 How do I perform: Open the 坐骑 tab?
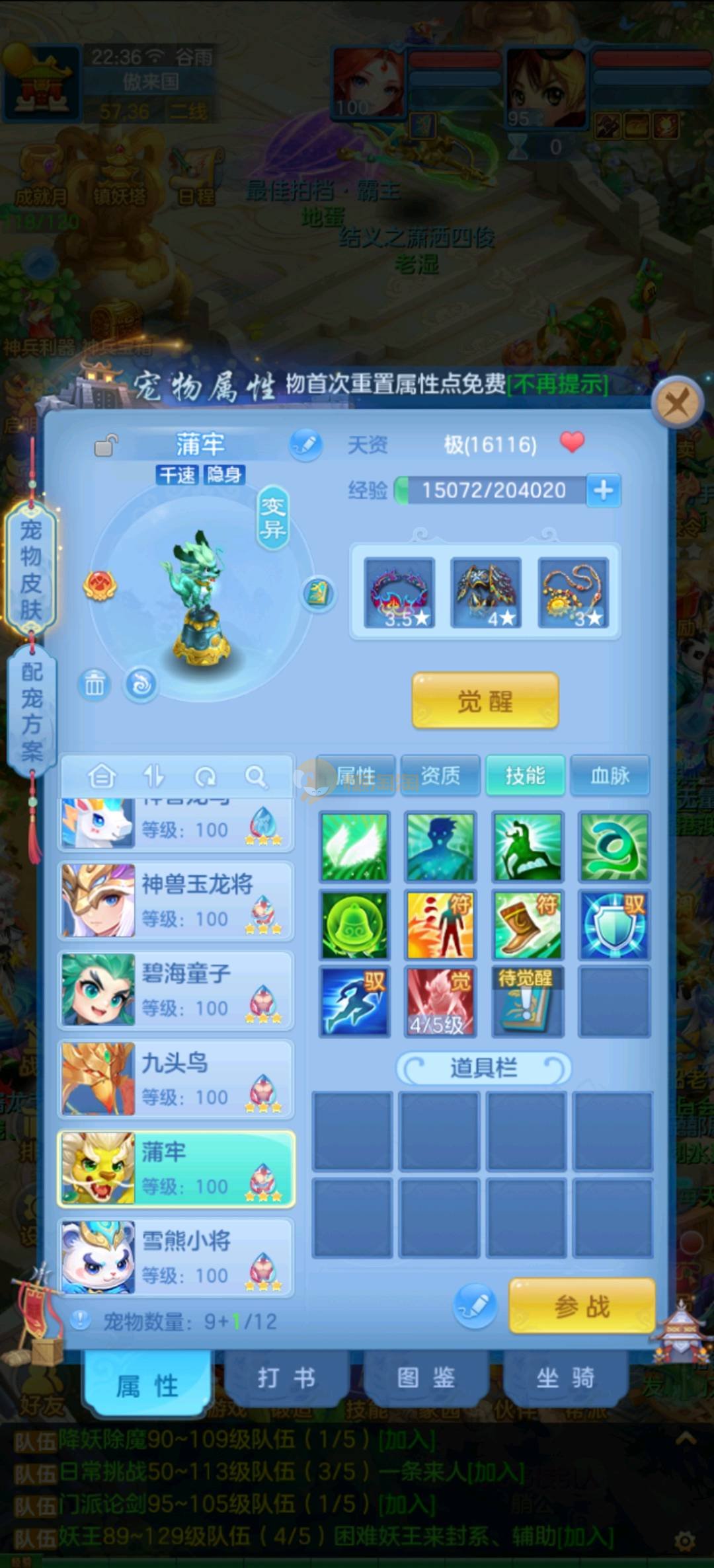[x=565, y=1378]
